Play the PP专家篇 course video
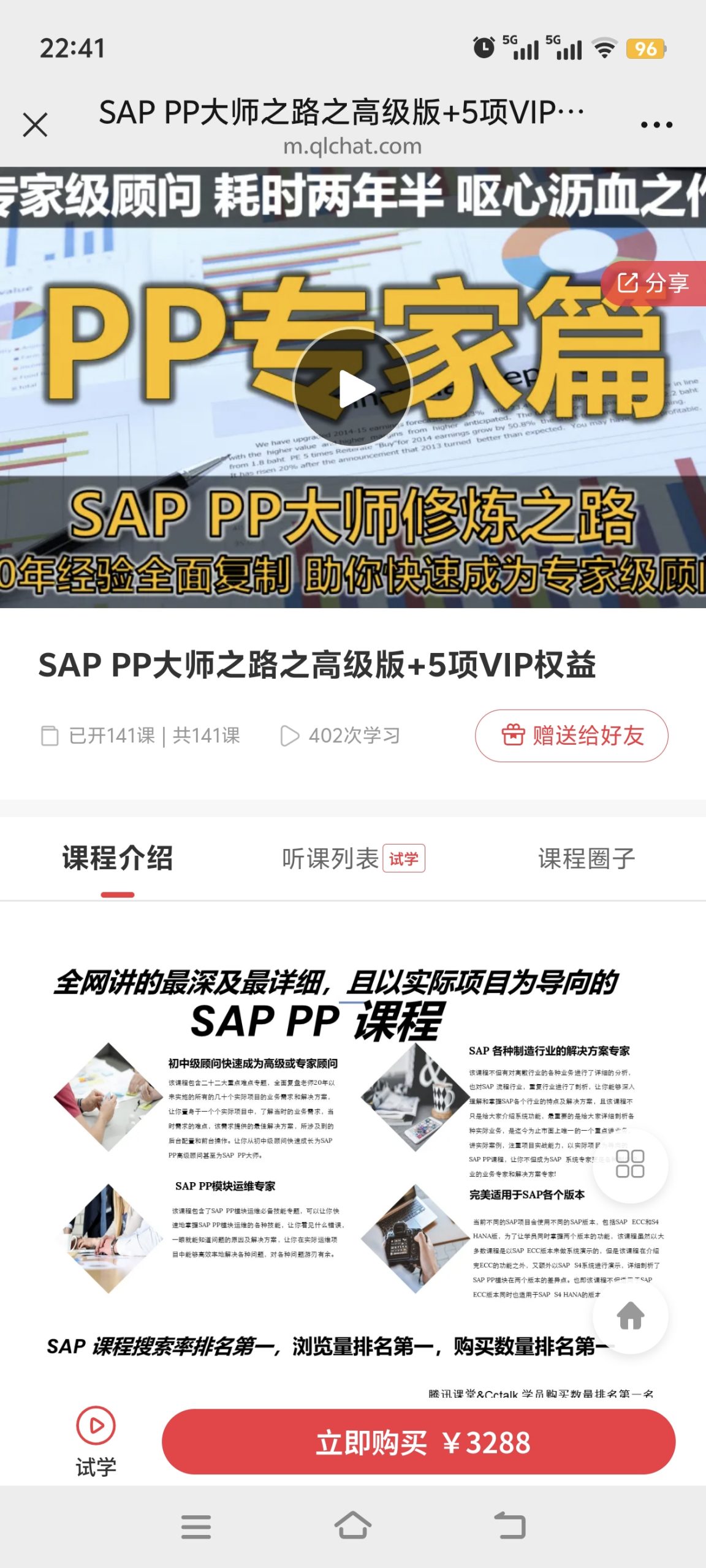This screenshot has height=1568, width=706. click(353, 388)
